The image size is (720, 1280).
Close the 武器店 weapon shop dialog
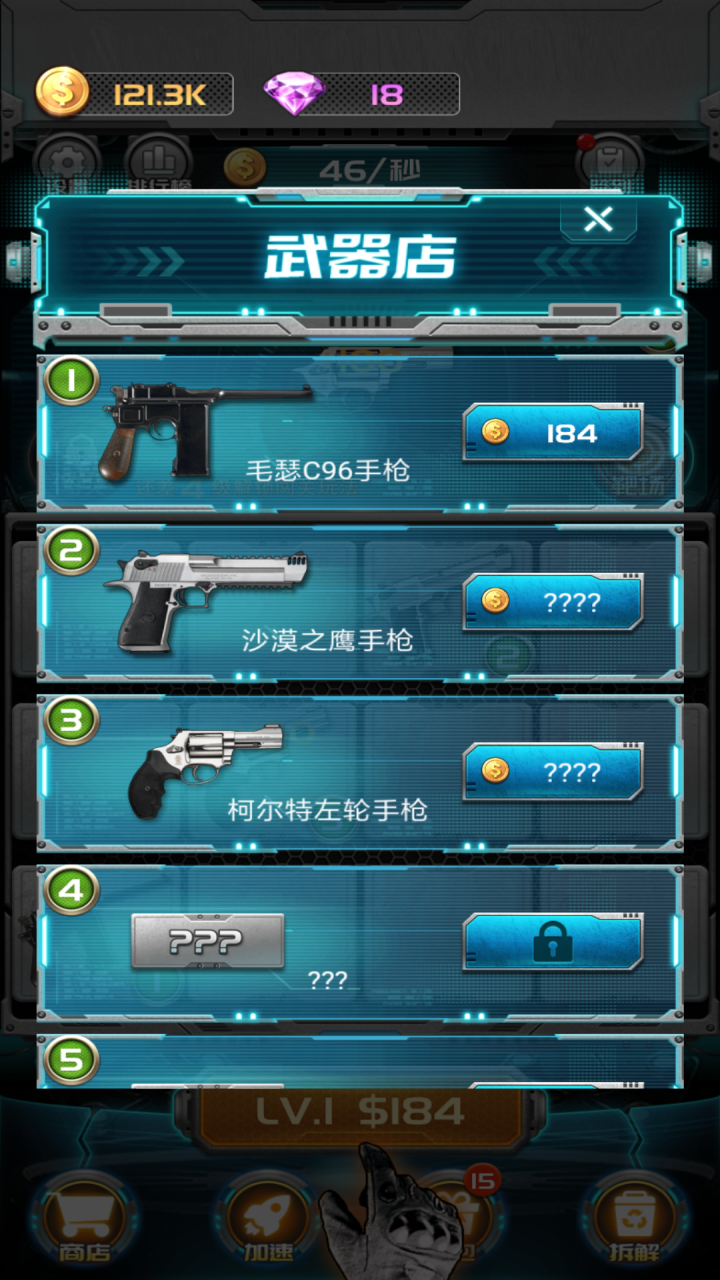598,219
